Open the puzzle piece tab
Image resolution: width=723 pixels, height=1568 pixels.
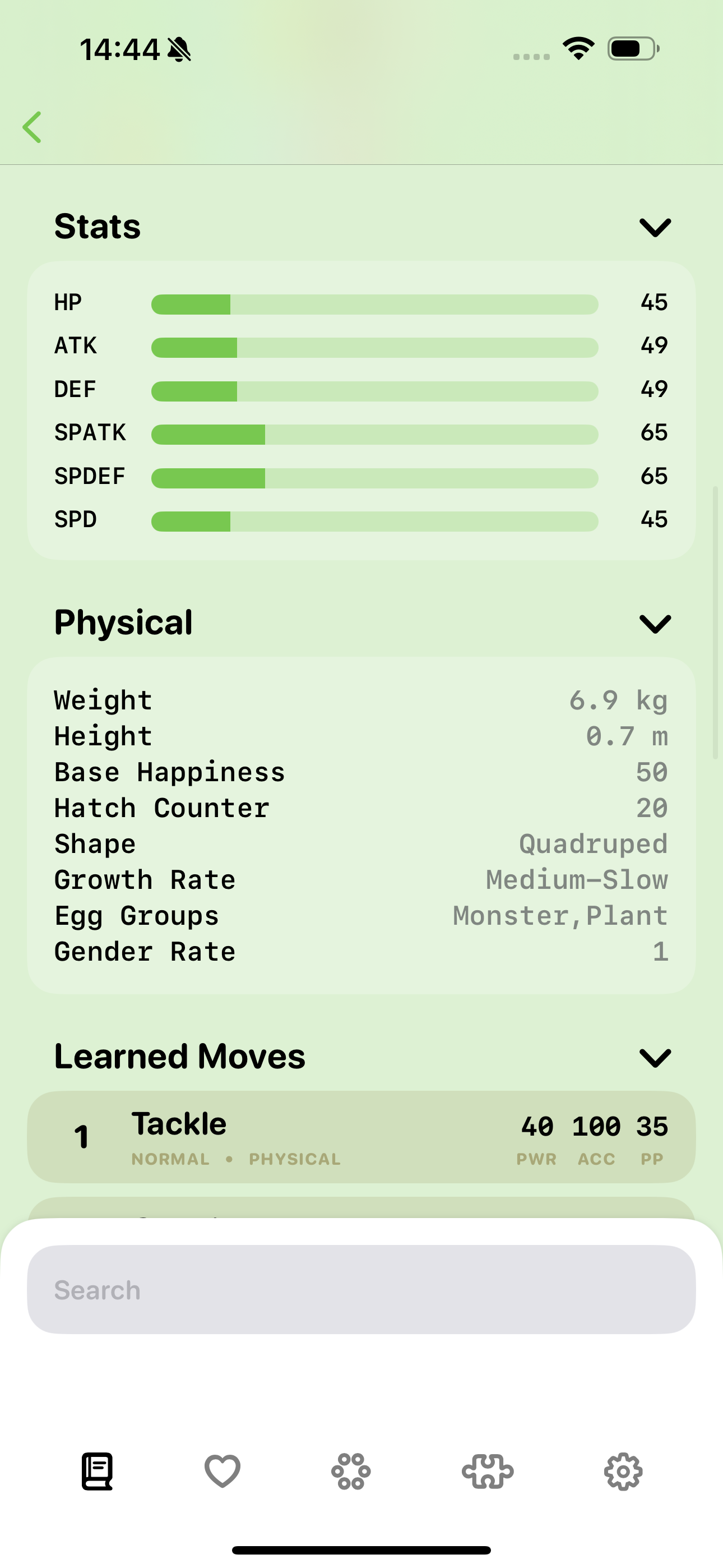[x=488, y=1472]
